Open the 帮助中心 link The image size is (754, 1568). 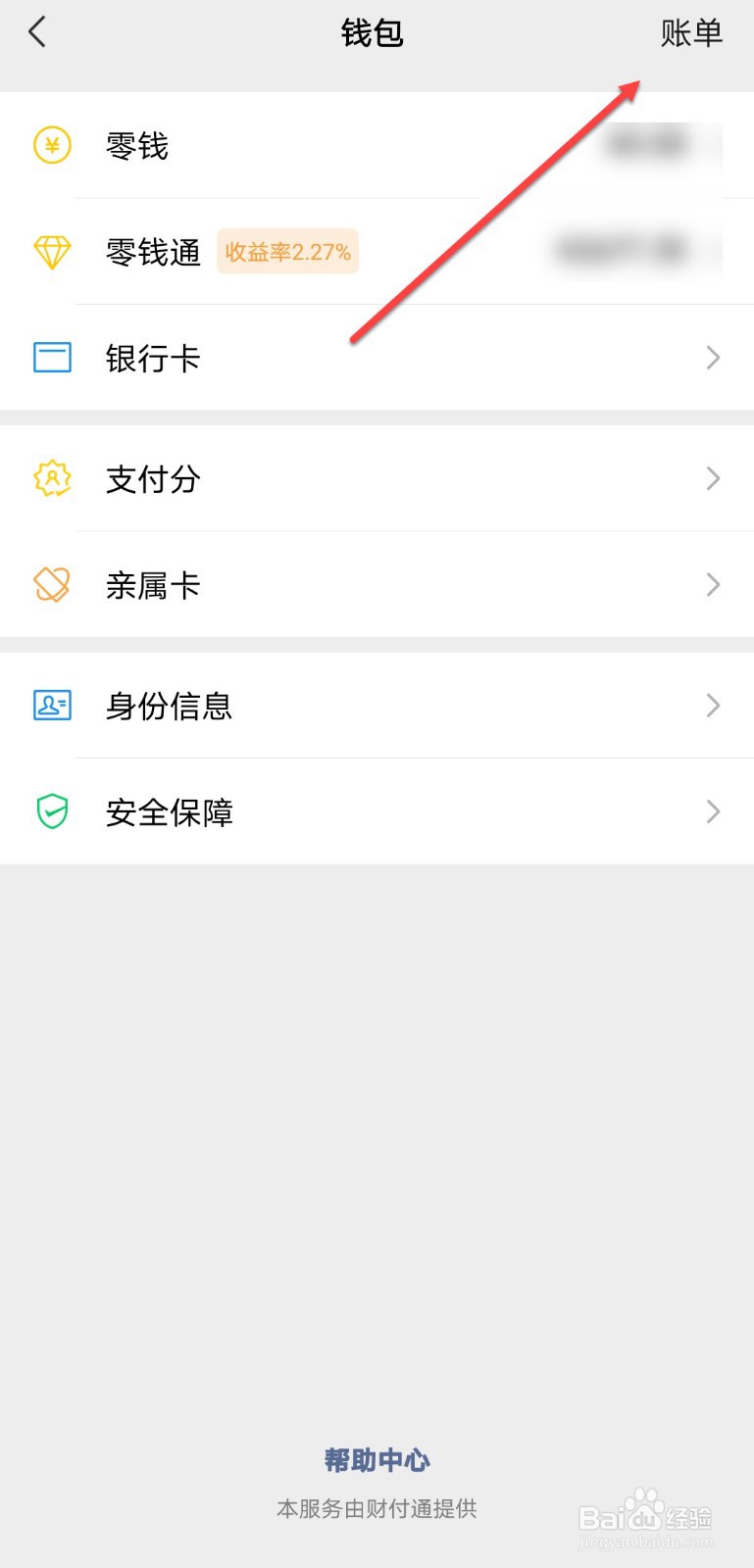(x=377, y=1460)
